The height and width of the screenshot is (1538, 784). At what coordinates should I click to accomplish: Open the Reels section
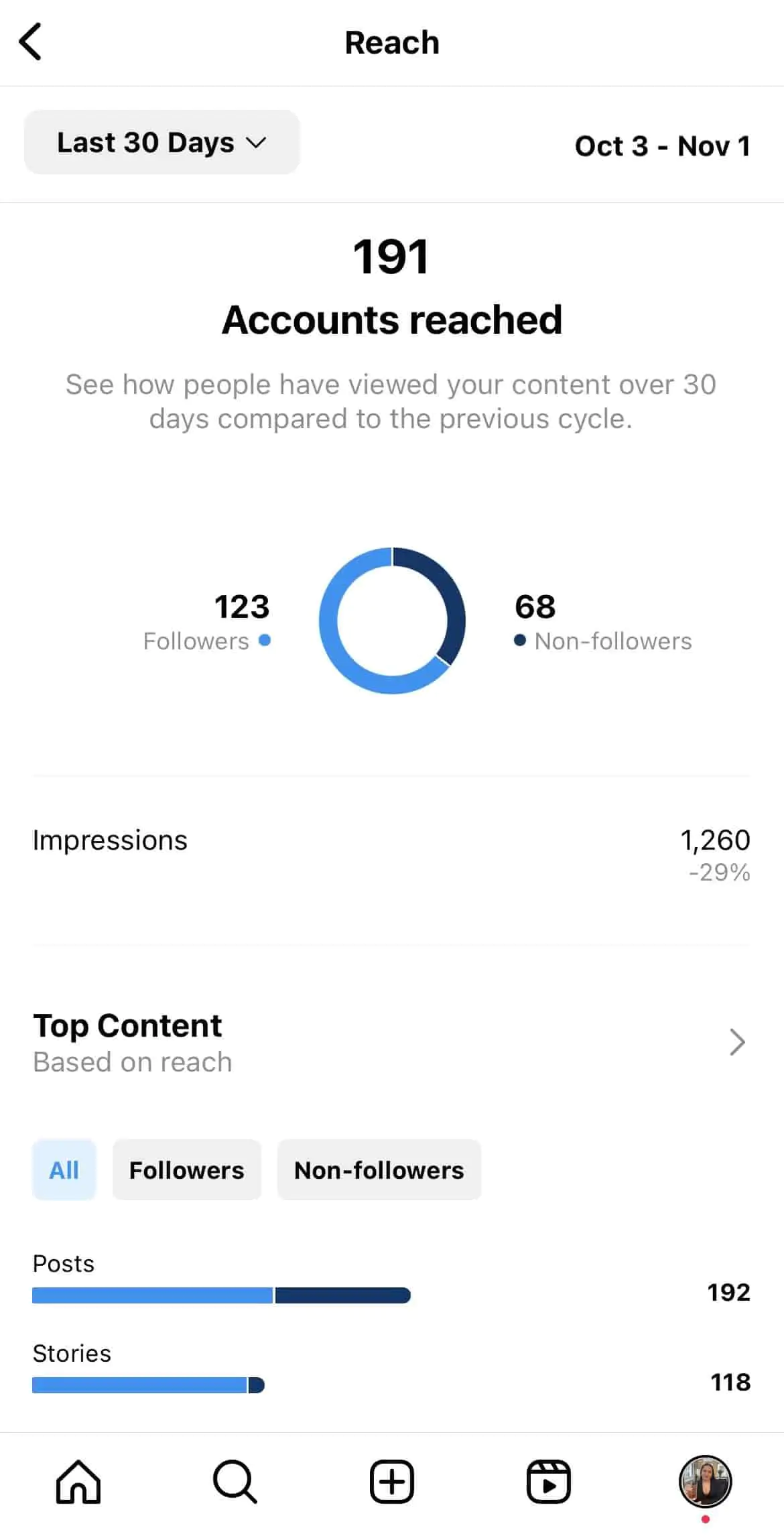click(x=549, y=1482)
